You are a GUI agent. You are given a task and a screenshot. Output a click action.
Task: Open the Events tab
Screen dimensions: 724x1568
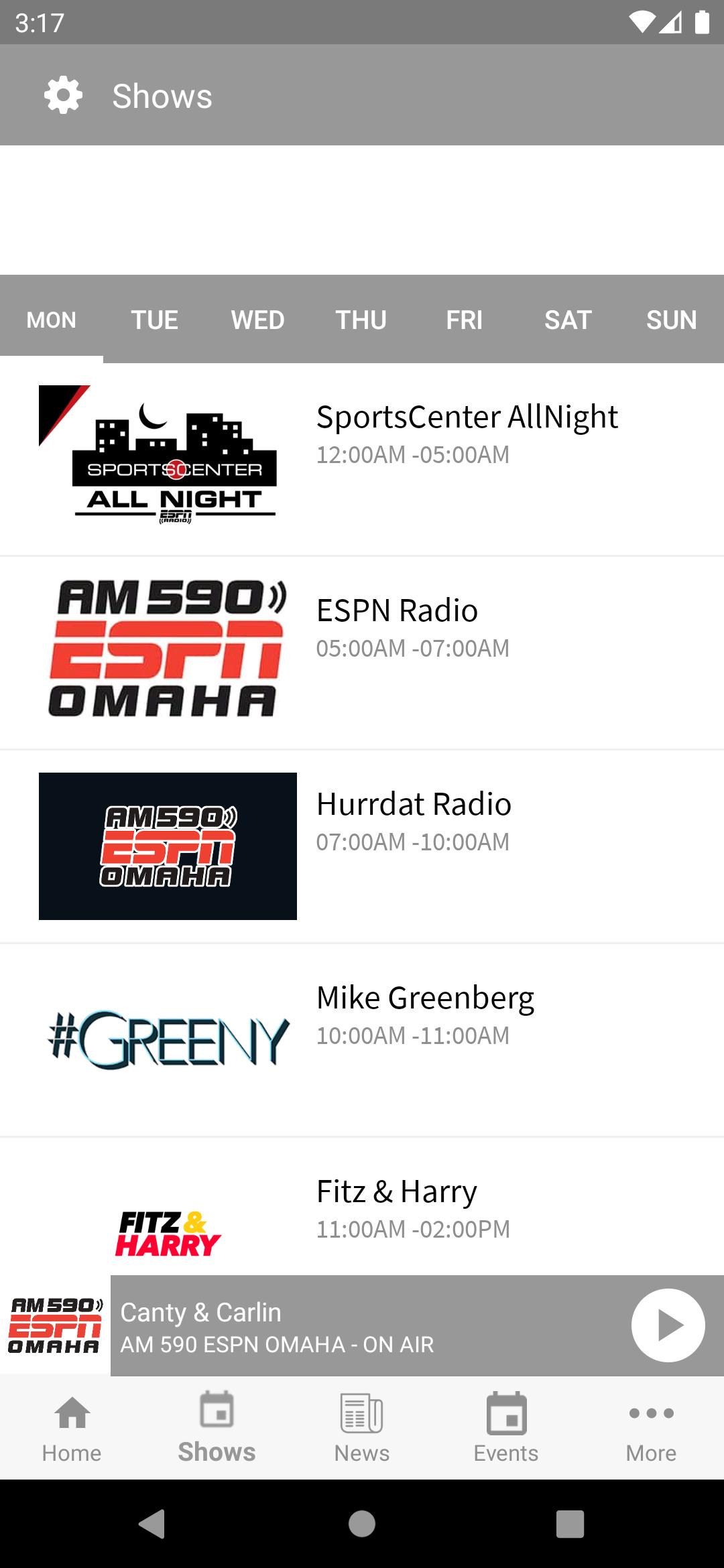pos(506,1428)
